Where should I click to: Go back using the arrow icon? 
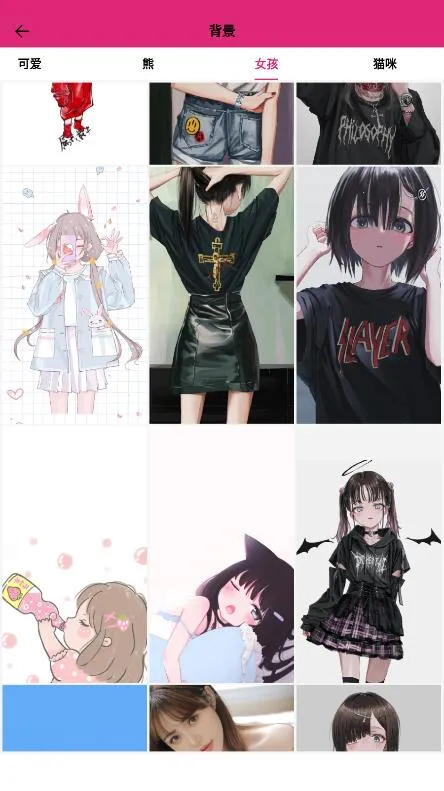22,31
